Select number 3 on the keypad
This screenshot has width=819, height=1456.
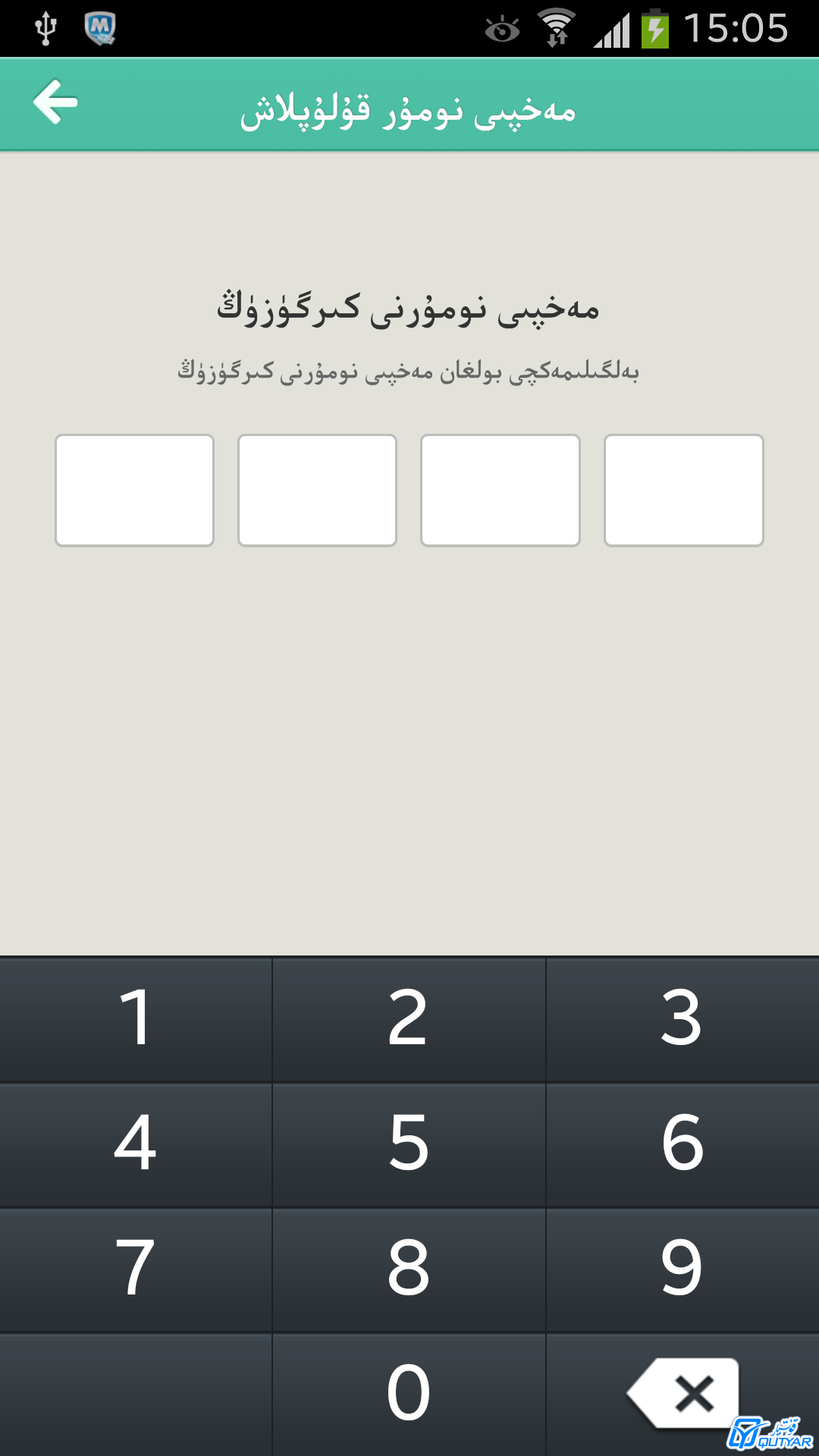point(682,1018)
